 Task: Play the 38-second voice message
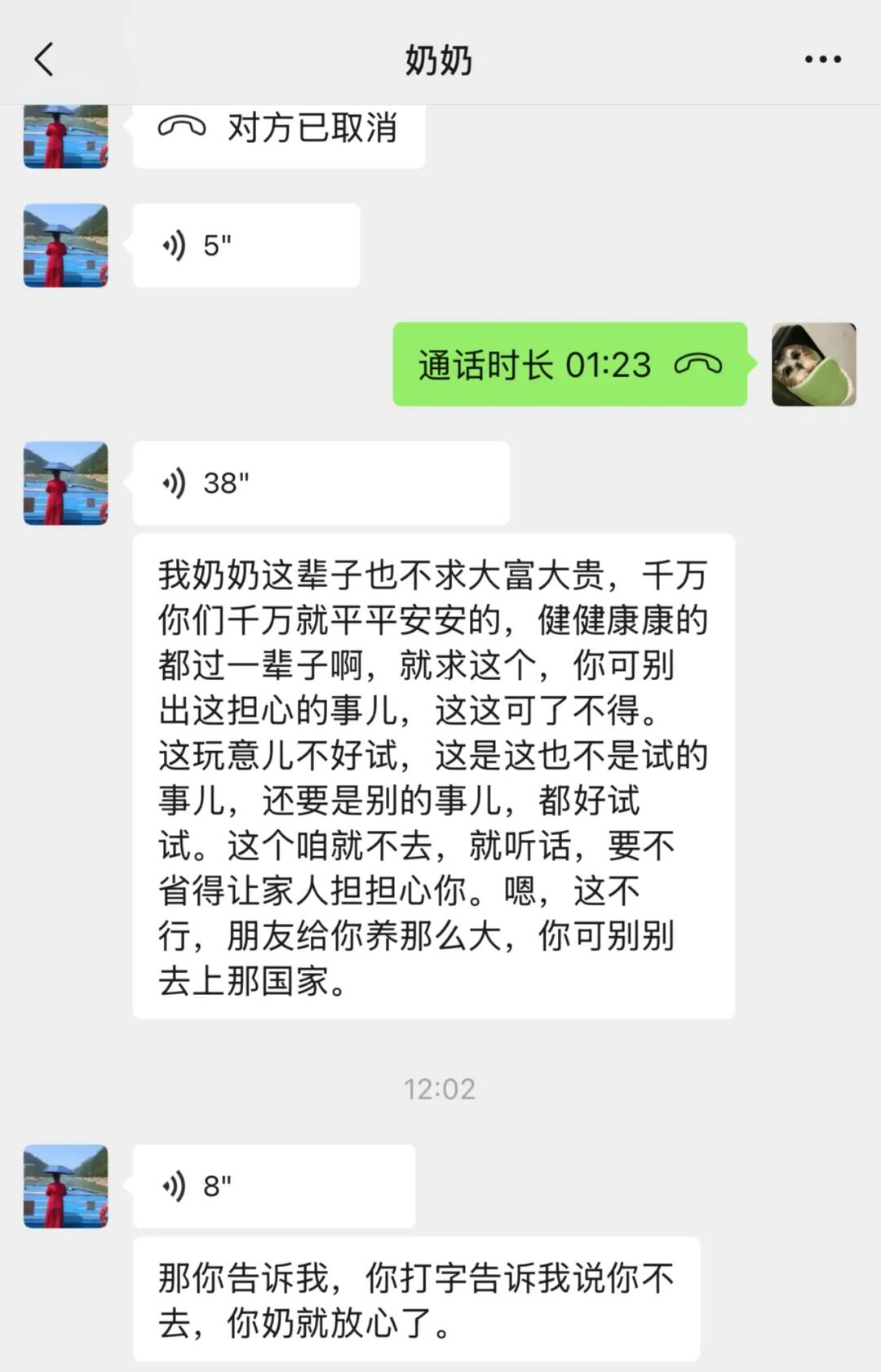point(318,482)
